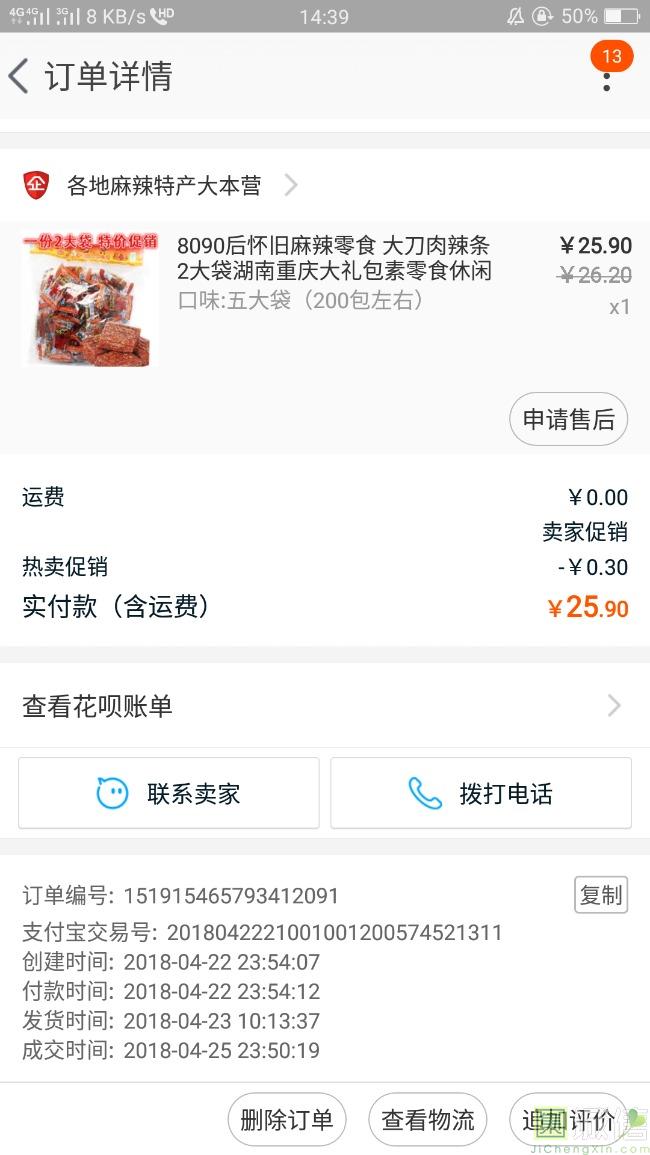The image size is (650, 1155).
Task: Add a follow-up review via 追加评价
Action: (x=568, y=1120)
